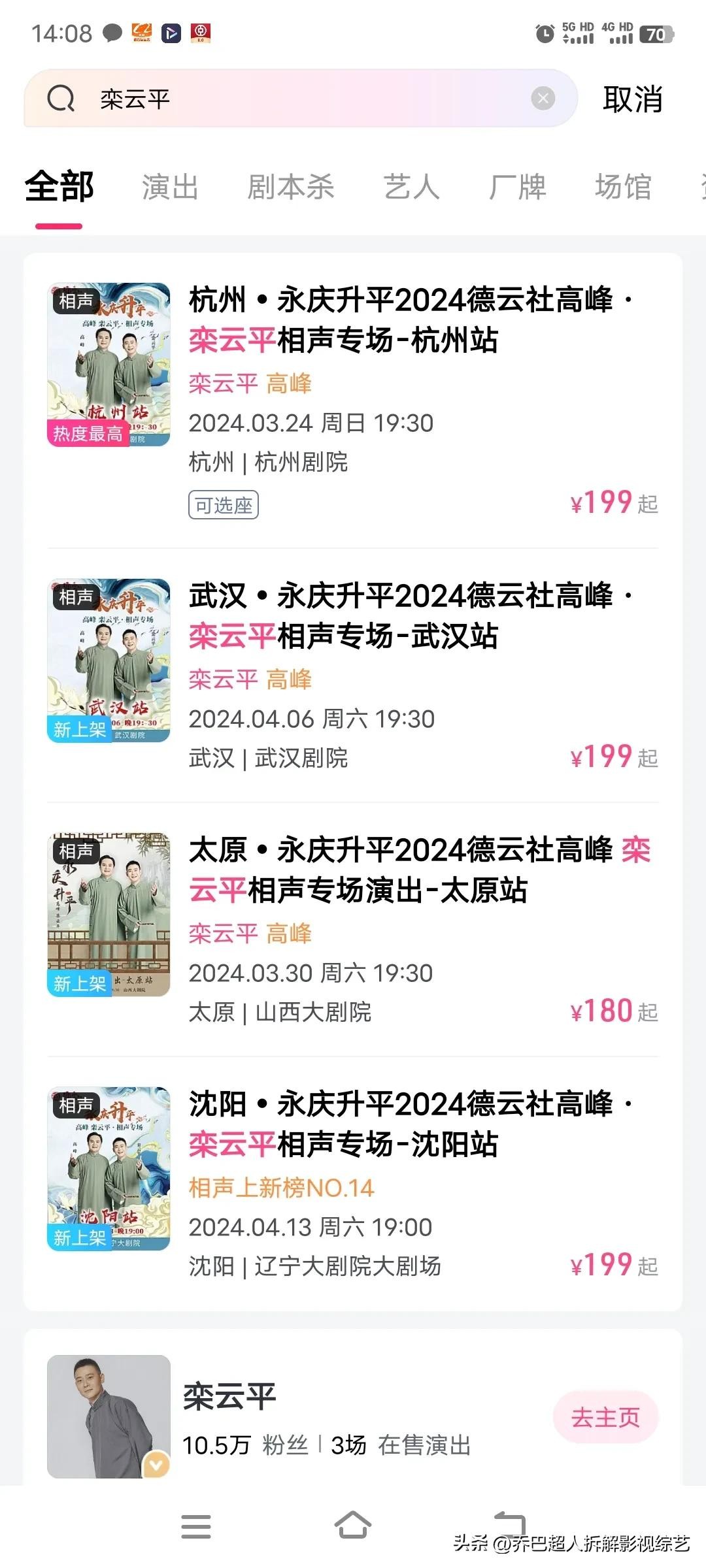Switch to the 演出 tab

point(170,187)
